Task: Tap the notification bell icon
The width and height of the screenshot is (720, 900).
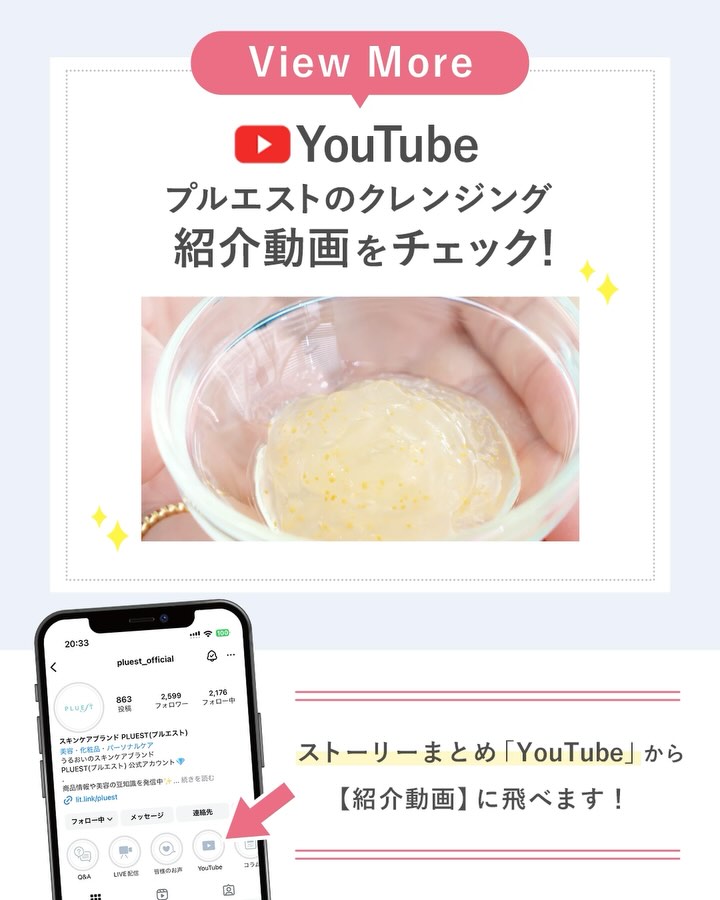Action: pos(210,657)
